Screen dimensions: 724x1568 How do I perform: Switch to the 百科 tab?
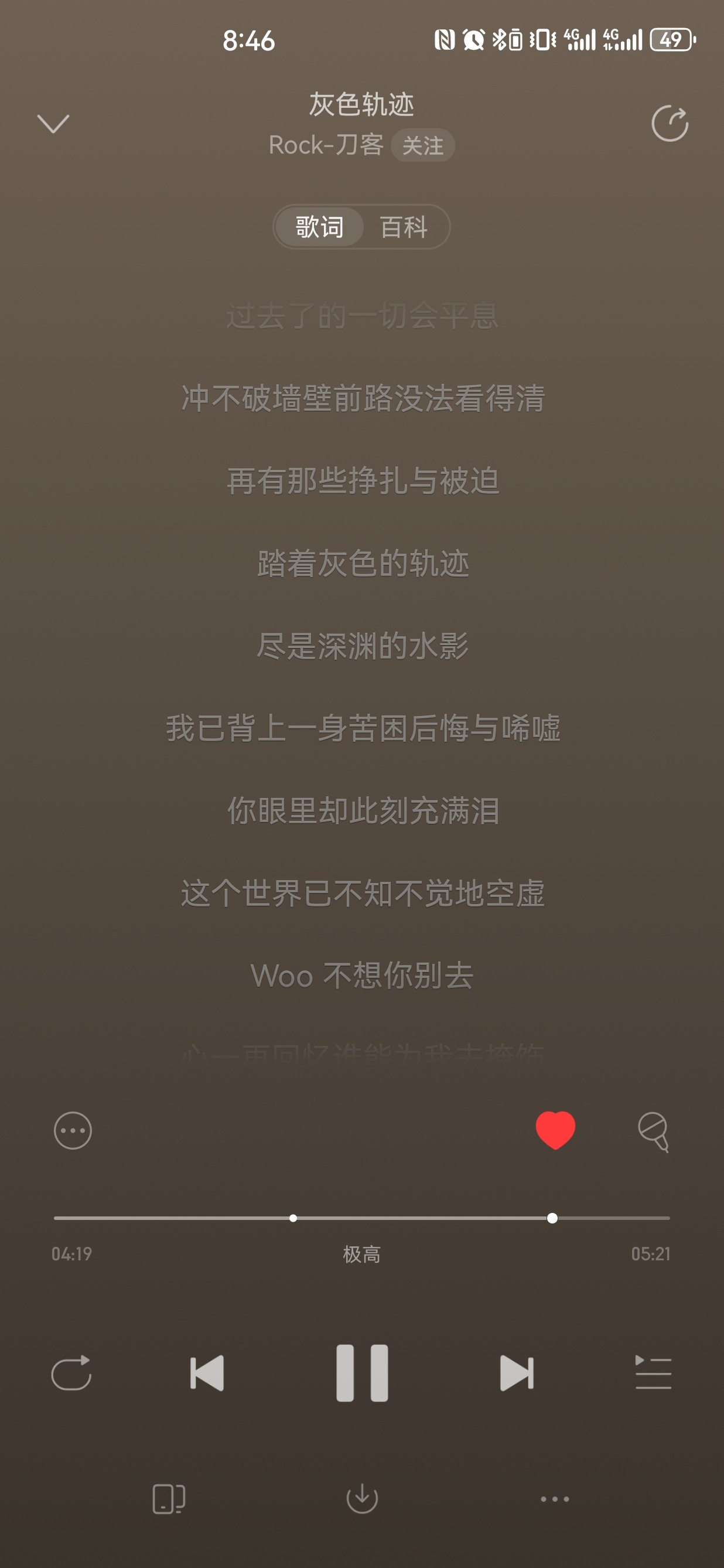click(x=404, y=227)
